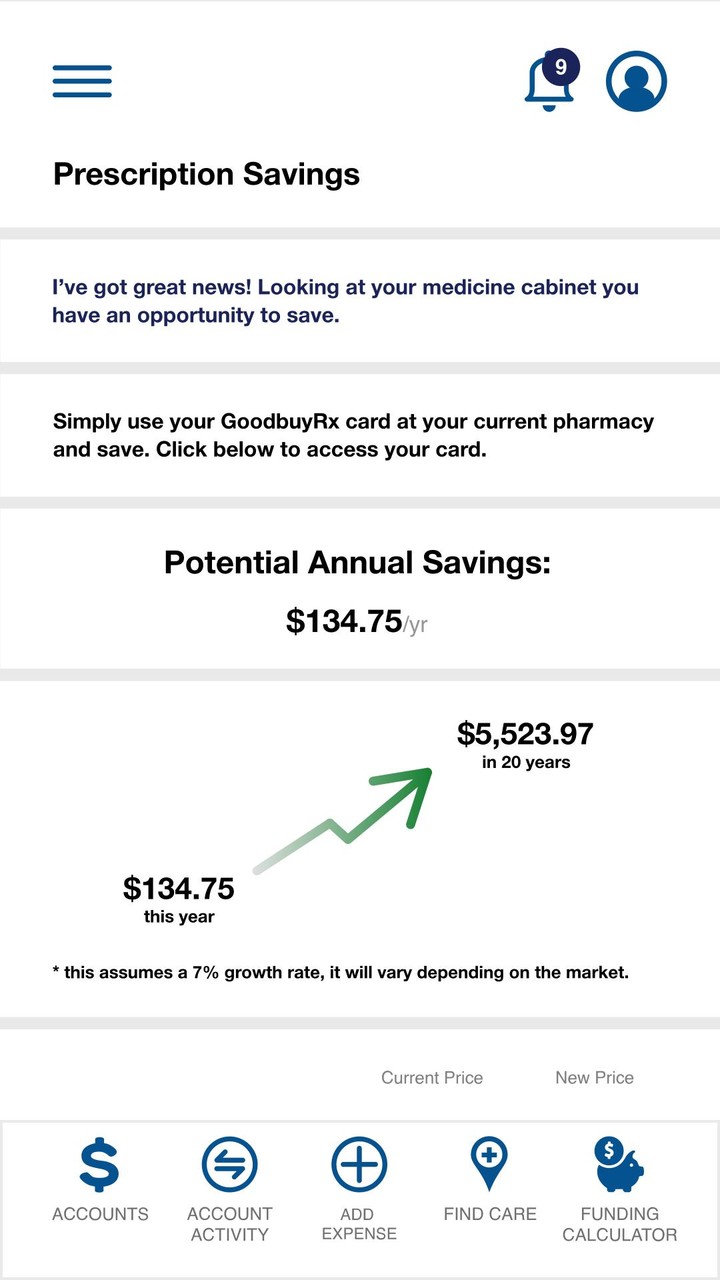Click the GoodbuyRx card access message

pos(353,435)
